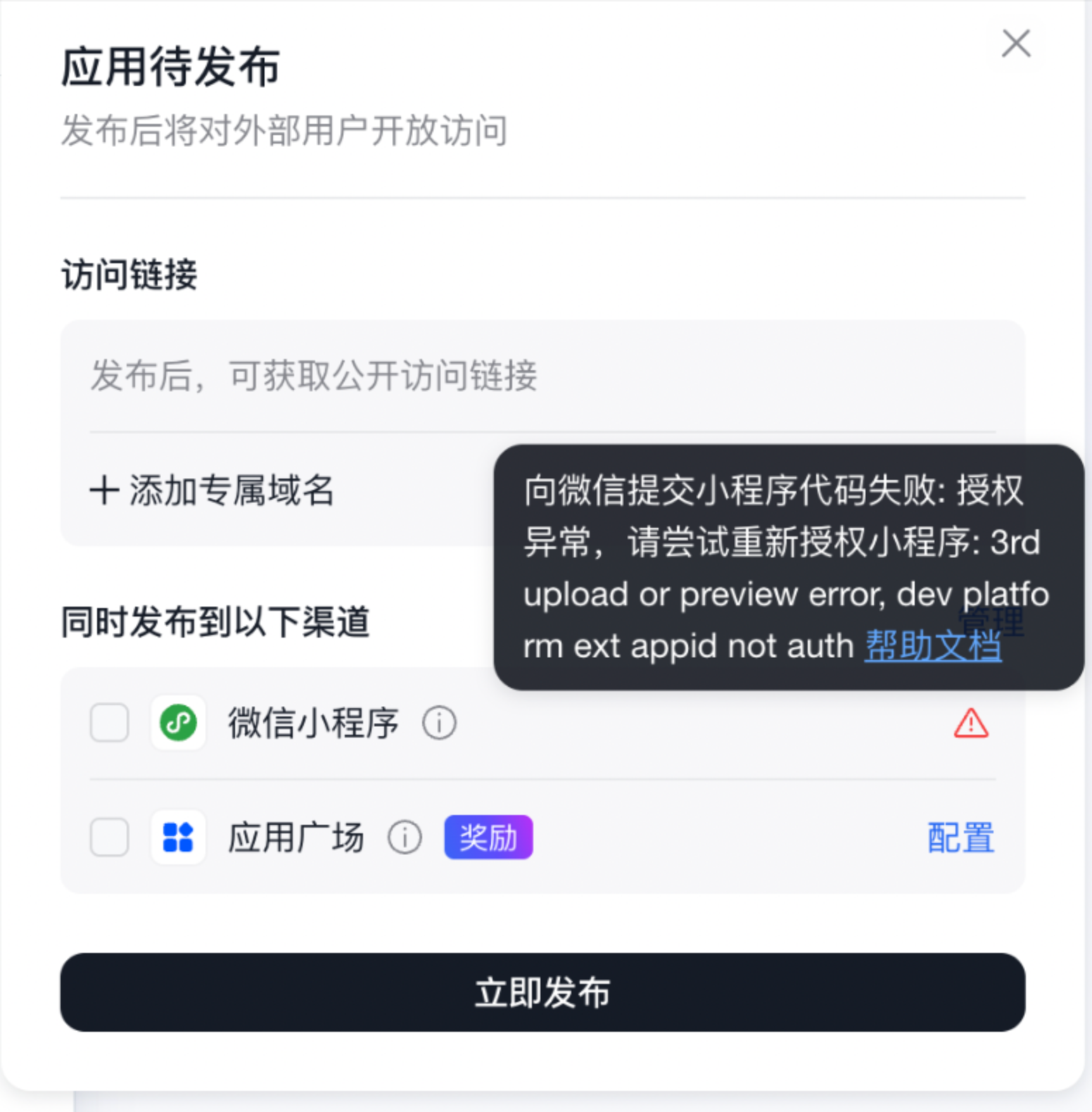Show info about 微信小程序
The width and height of the screenshot is (1092, 1112).
tap(439, 723)
